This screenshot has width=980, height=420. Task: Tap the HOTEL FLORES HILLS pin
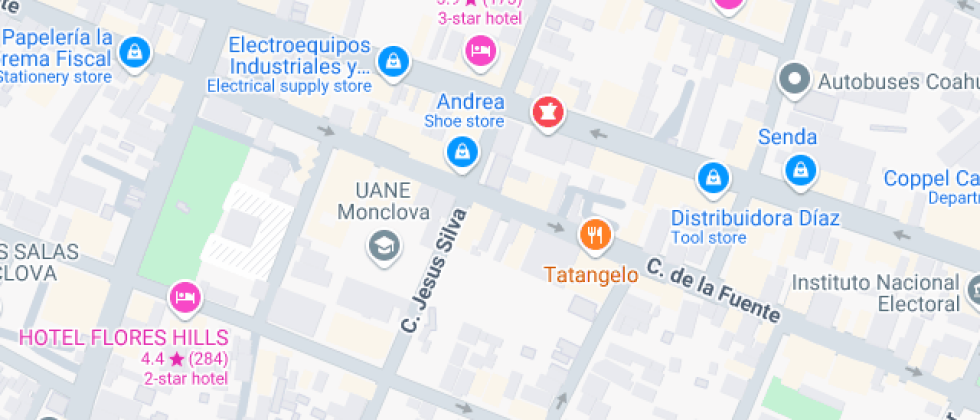coord(186,296)
